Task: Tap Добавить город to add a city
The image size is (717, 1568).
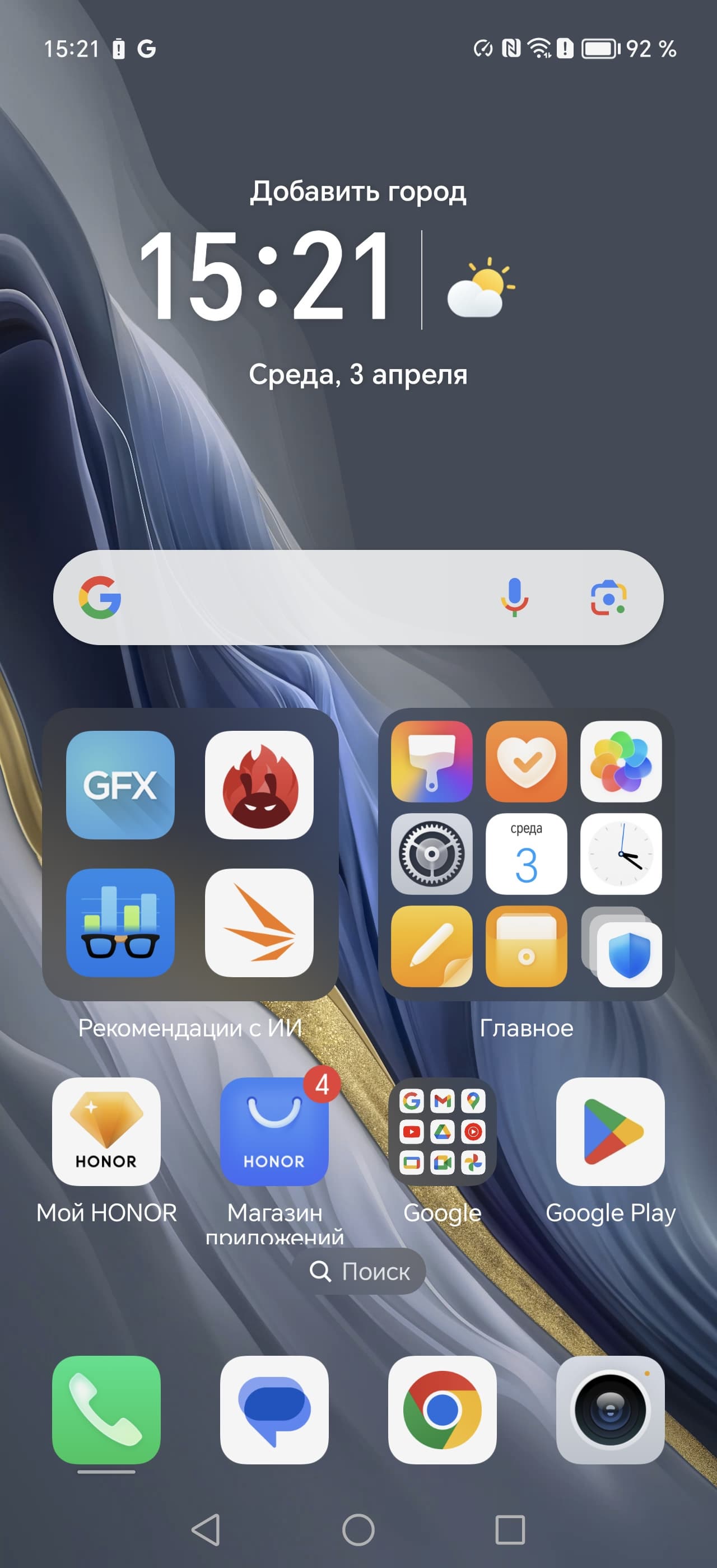Action: 358,191
